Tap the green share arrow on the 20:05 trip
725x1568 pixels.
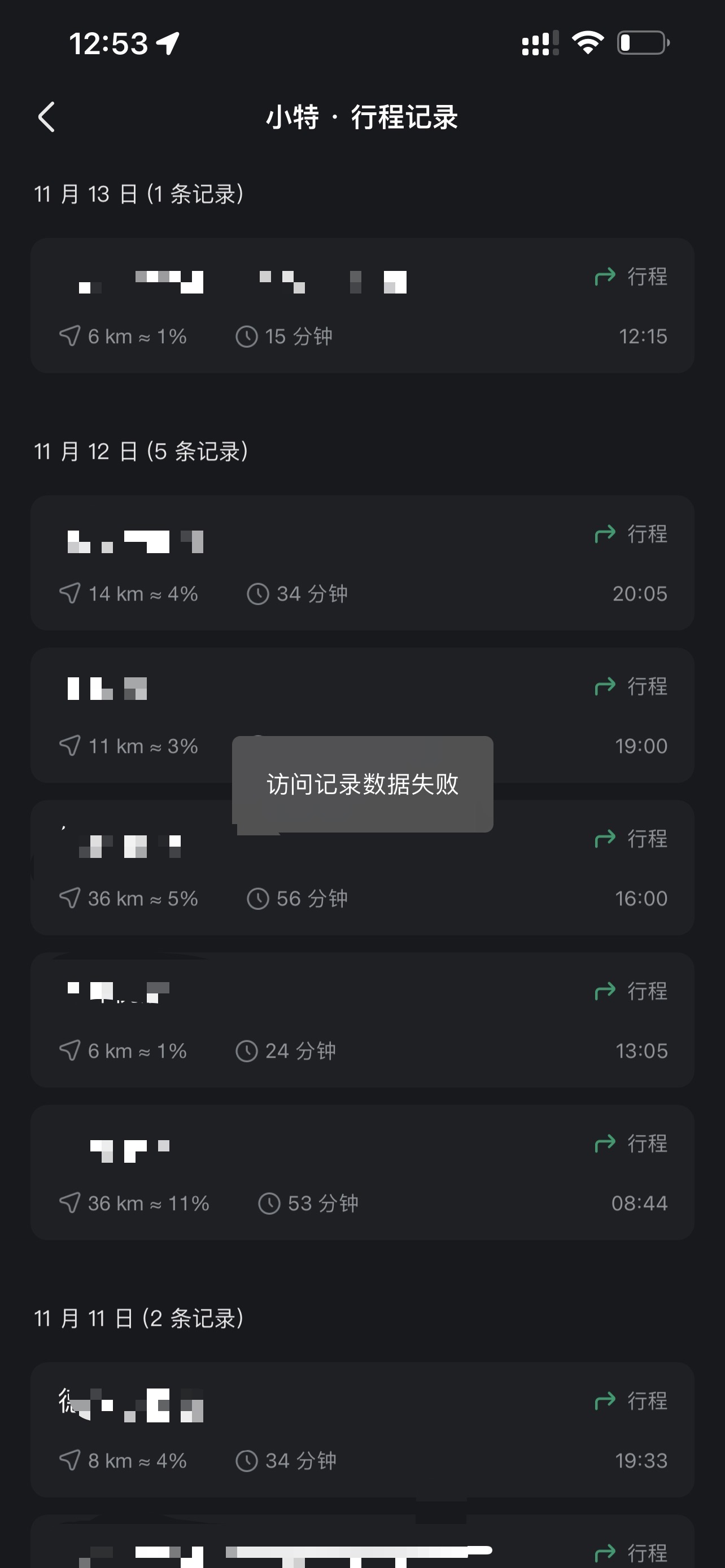tap(605, 535)
